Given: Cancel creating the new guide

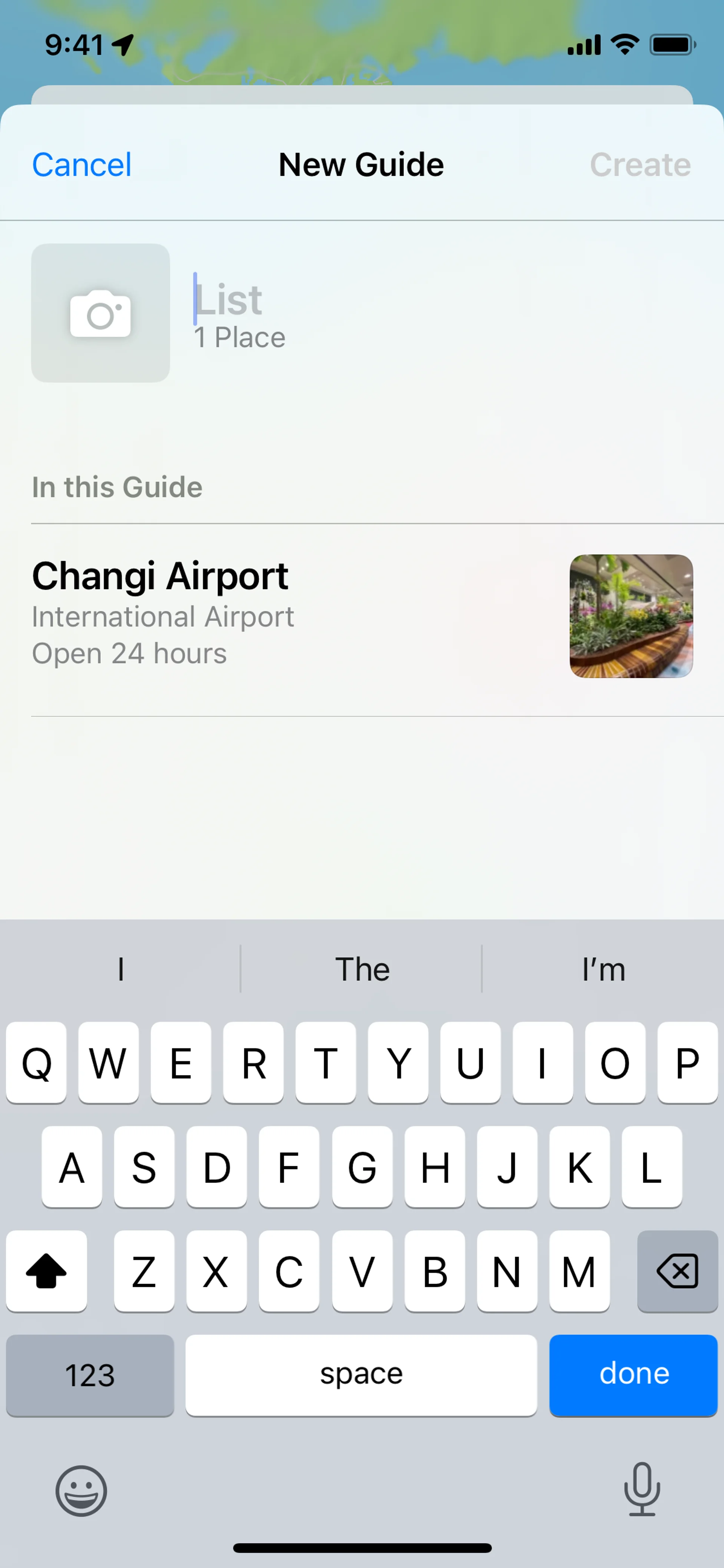Looking at the screenshot, I should [81, 164].
